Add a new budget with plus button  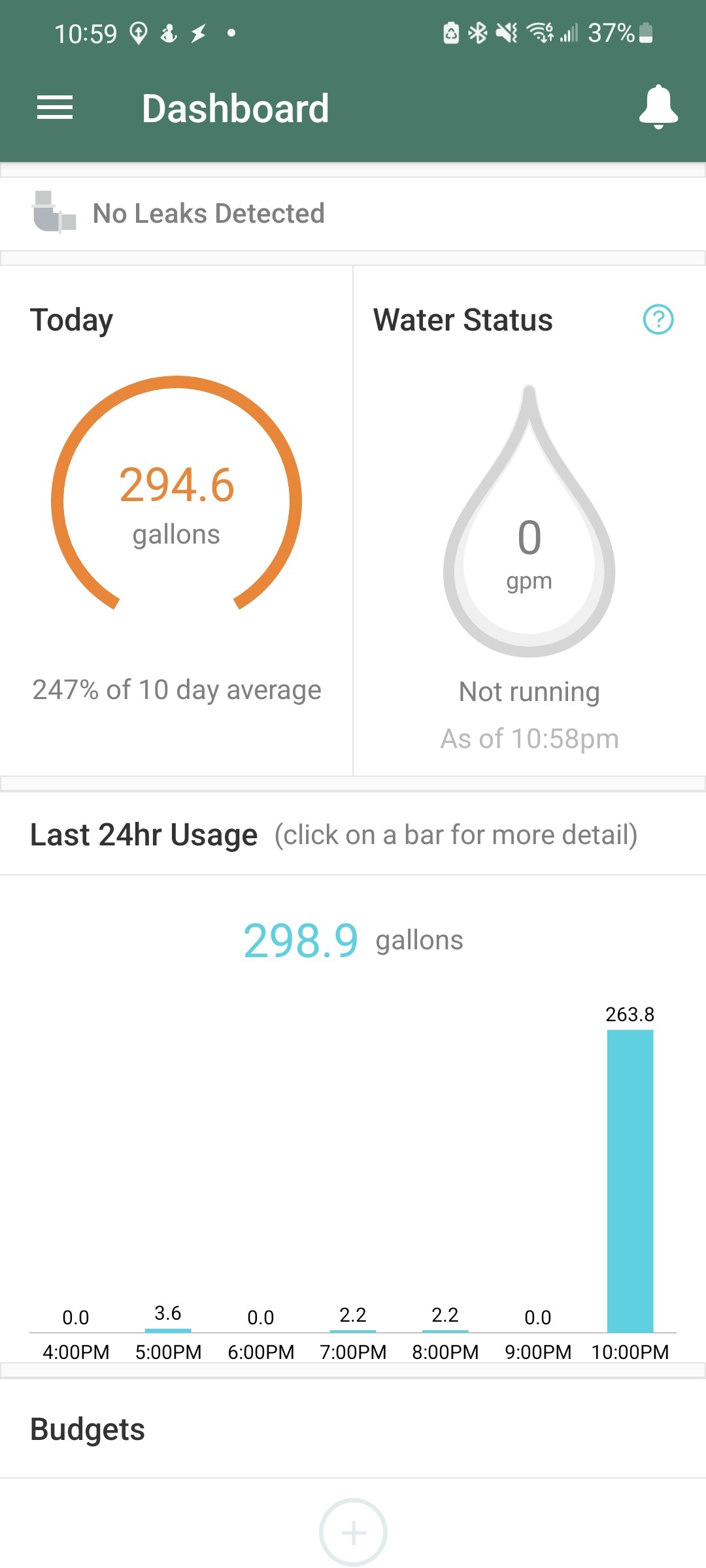[353, 1532]
